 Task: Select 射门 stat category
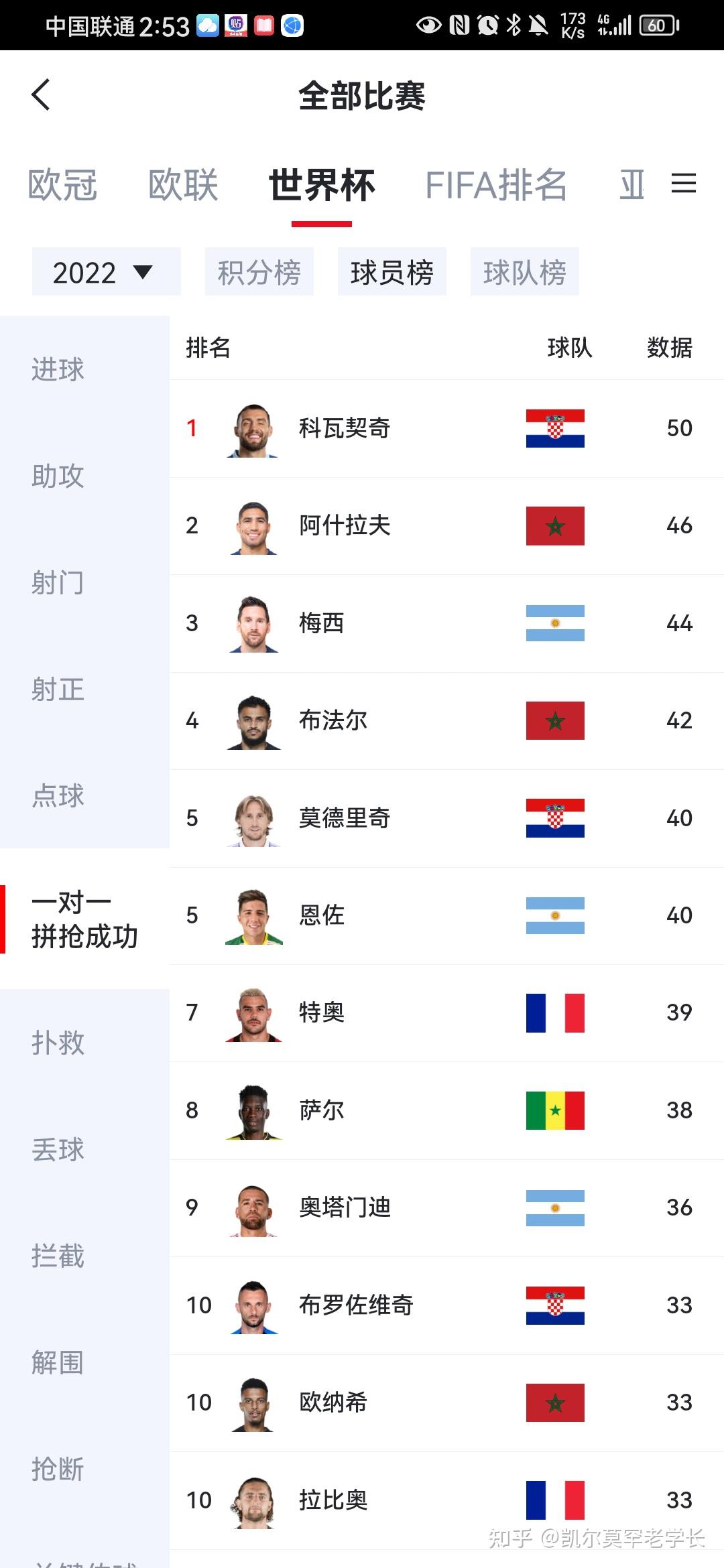58,582
